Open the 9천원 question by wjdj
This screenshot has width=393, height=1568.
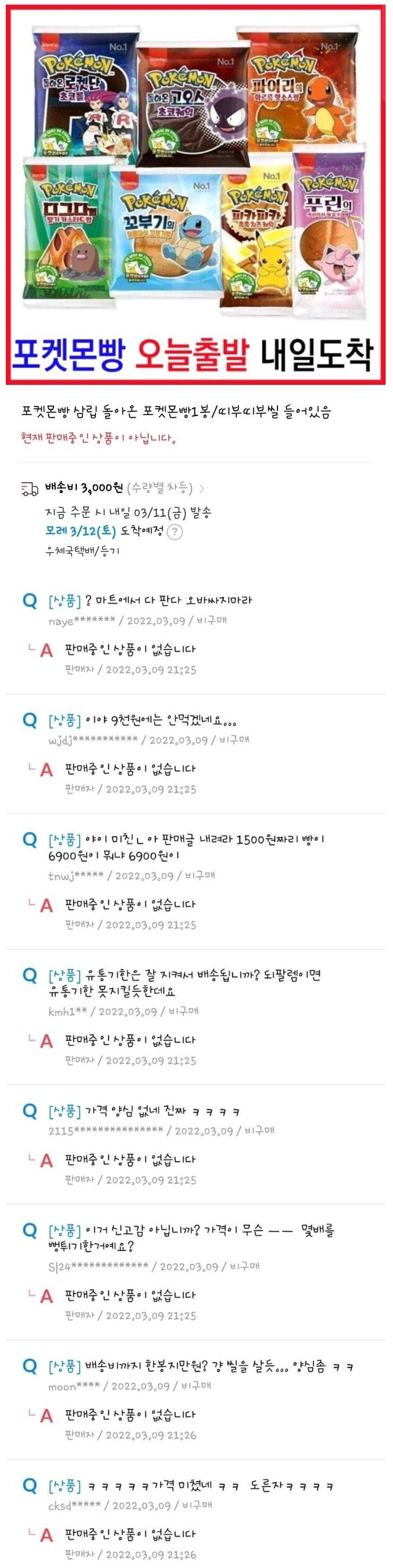(142, 720)
